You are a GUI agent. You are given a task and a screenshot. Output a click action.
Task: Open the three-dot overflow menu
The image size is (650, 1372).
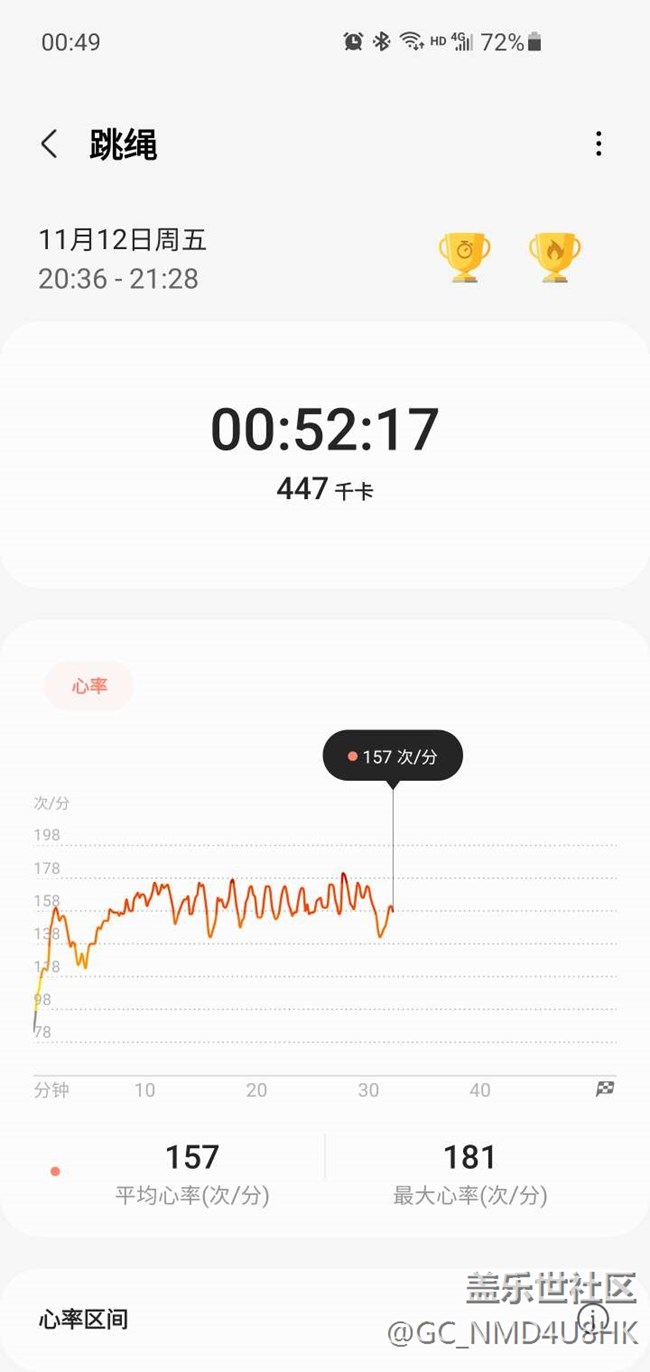[598, 144]
